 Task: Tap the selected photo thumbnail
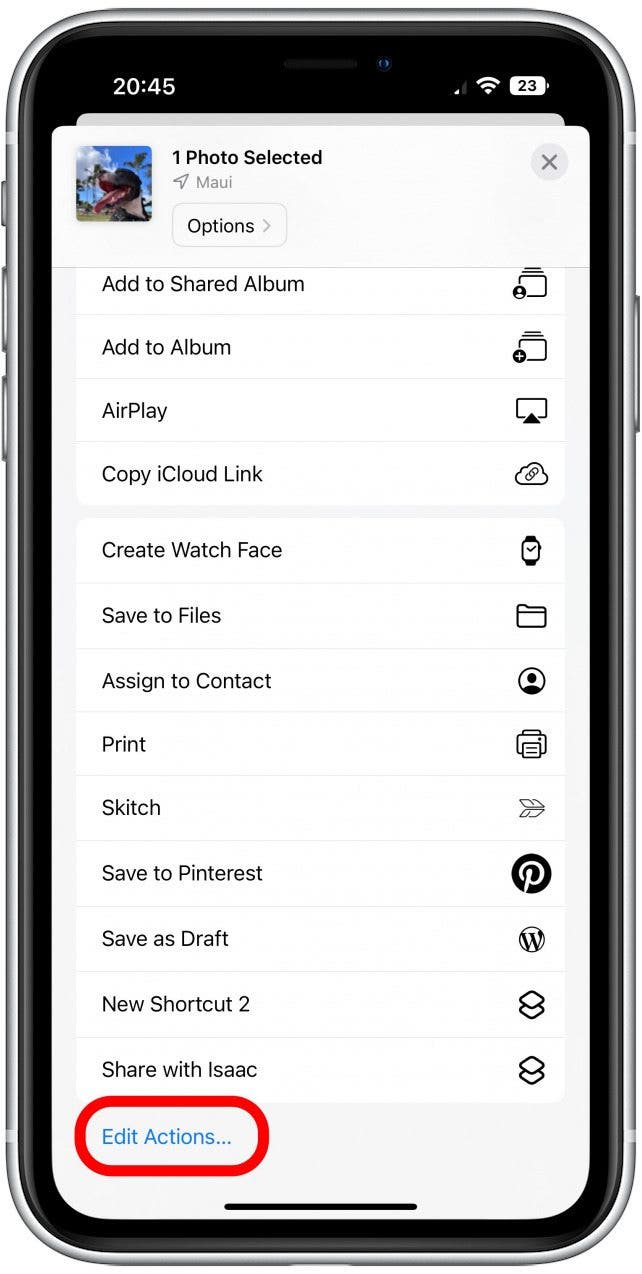click(x=114, y=183)
